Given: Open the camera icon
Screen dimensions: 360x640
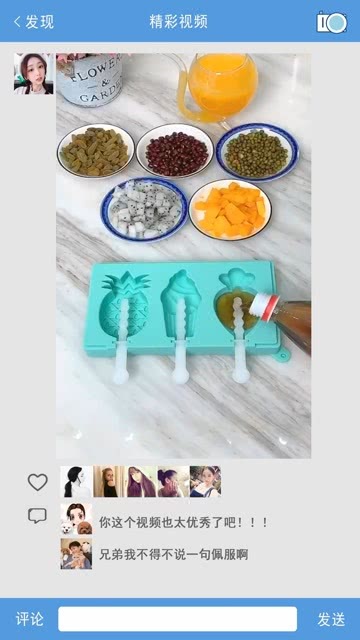Looking at the screenshot, I should (x=332, y=22).
